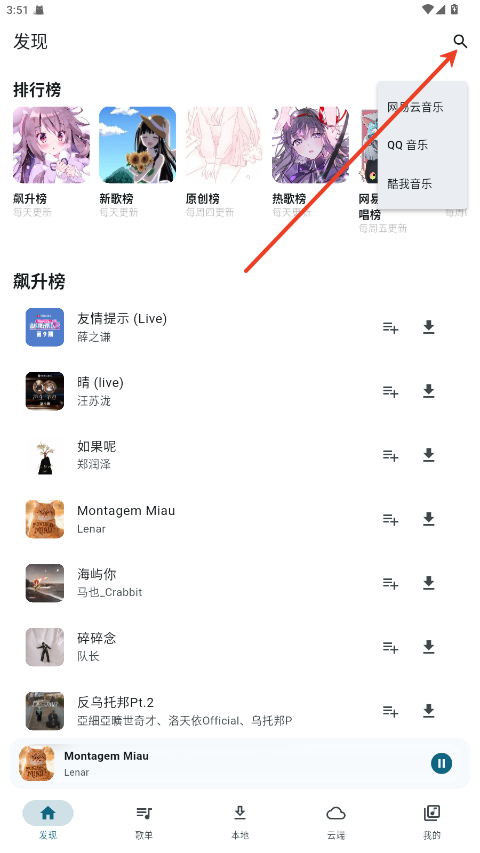Switch to the 本地 tab
Screen dimensions: 480x853
pyautogui.click(x=239, y=822)
